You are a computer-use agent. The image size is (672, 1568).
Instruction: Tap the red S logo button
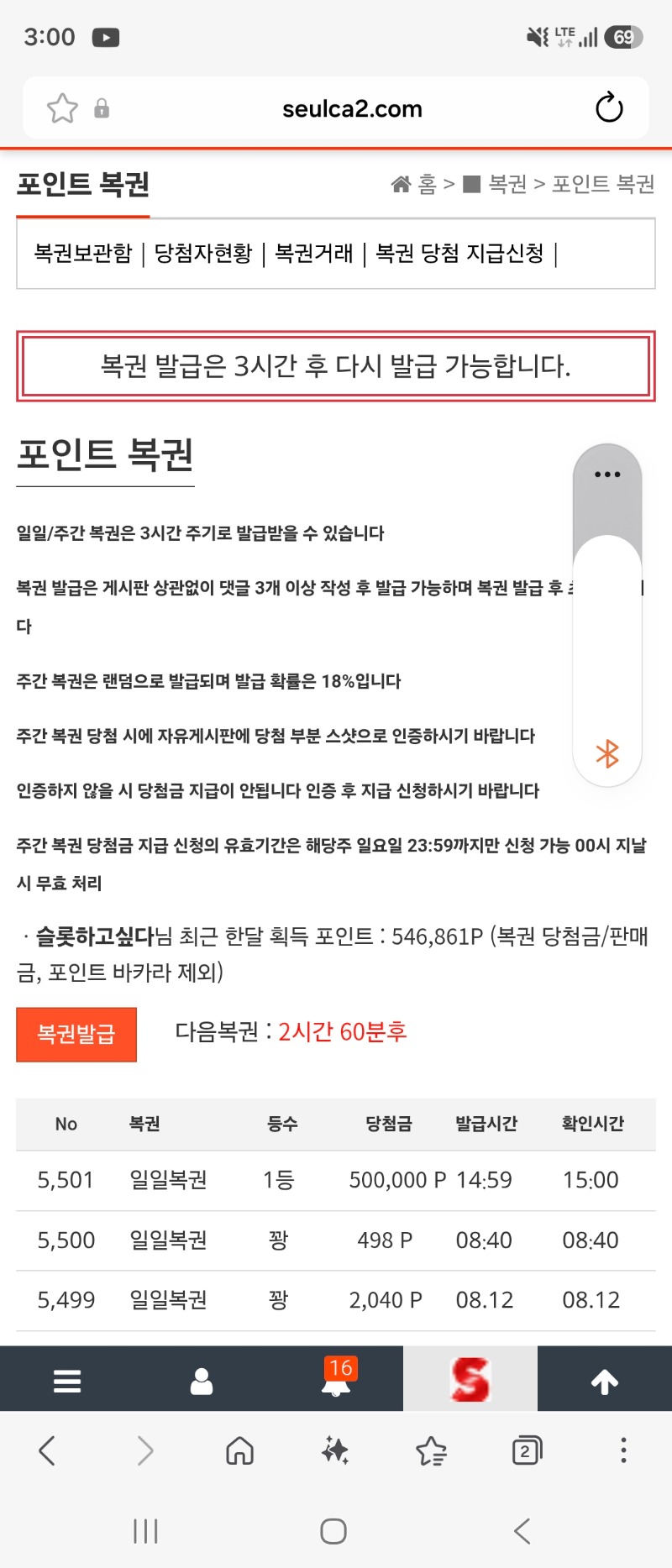coord(470,1379)
